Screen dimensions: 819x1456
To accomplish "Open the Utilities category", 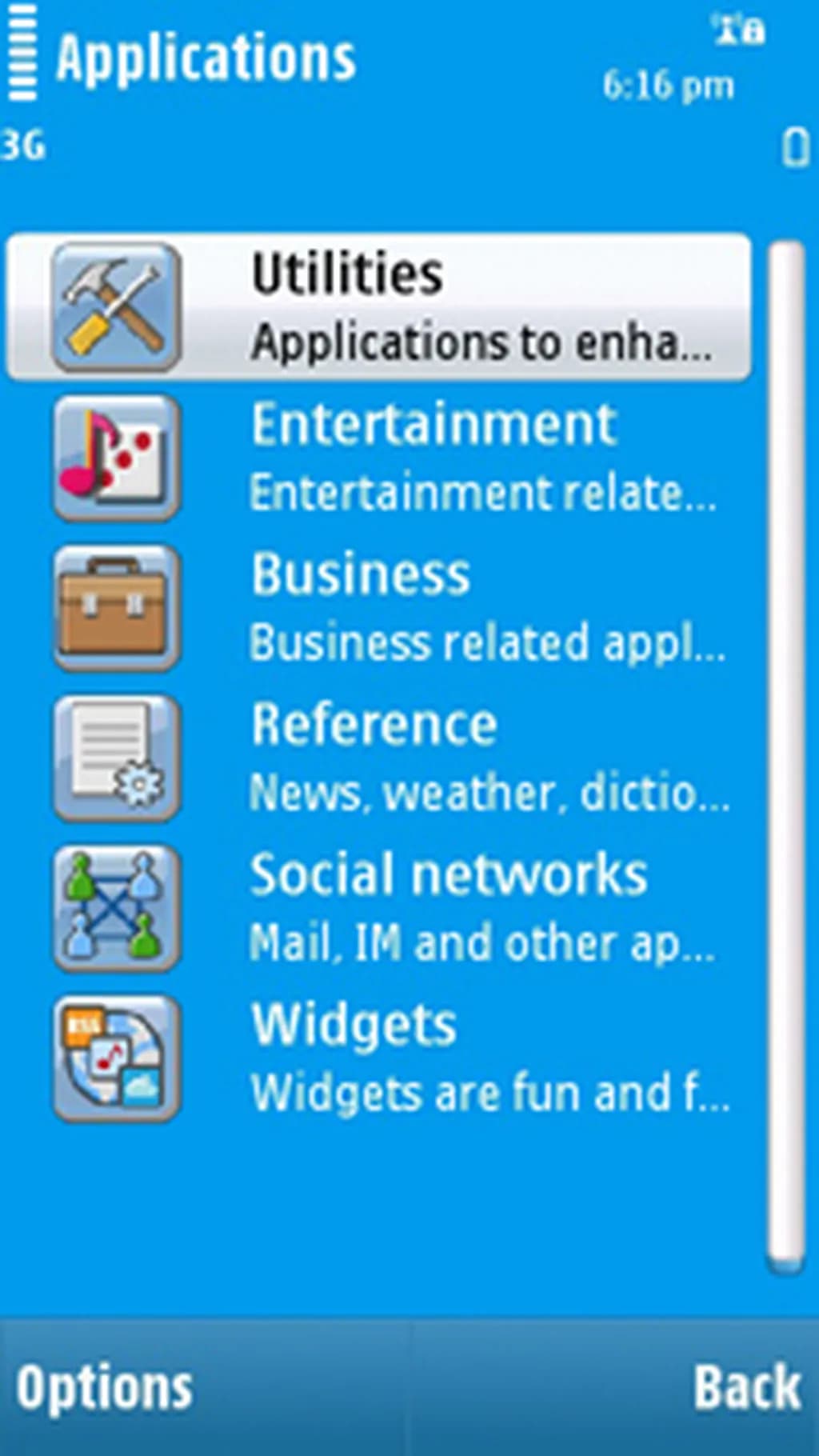I will click(x=380, y=307).
